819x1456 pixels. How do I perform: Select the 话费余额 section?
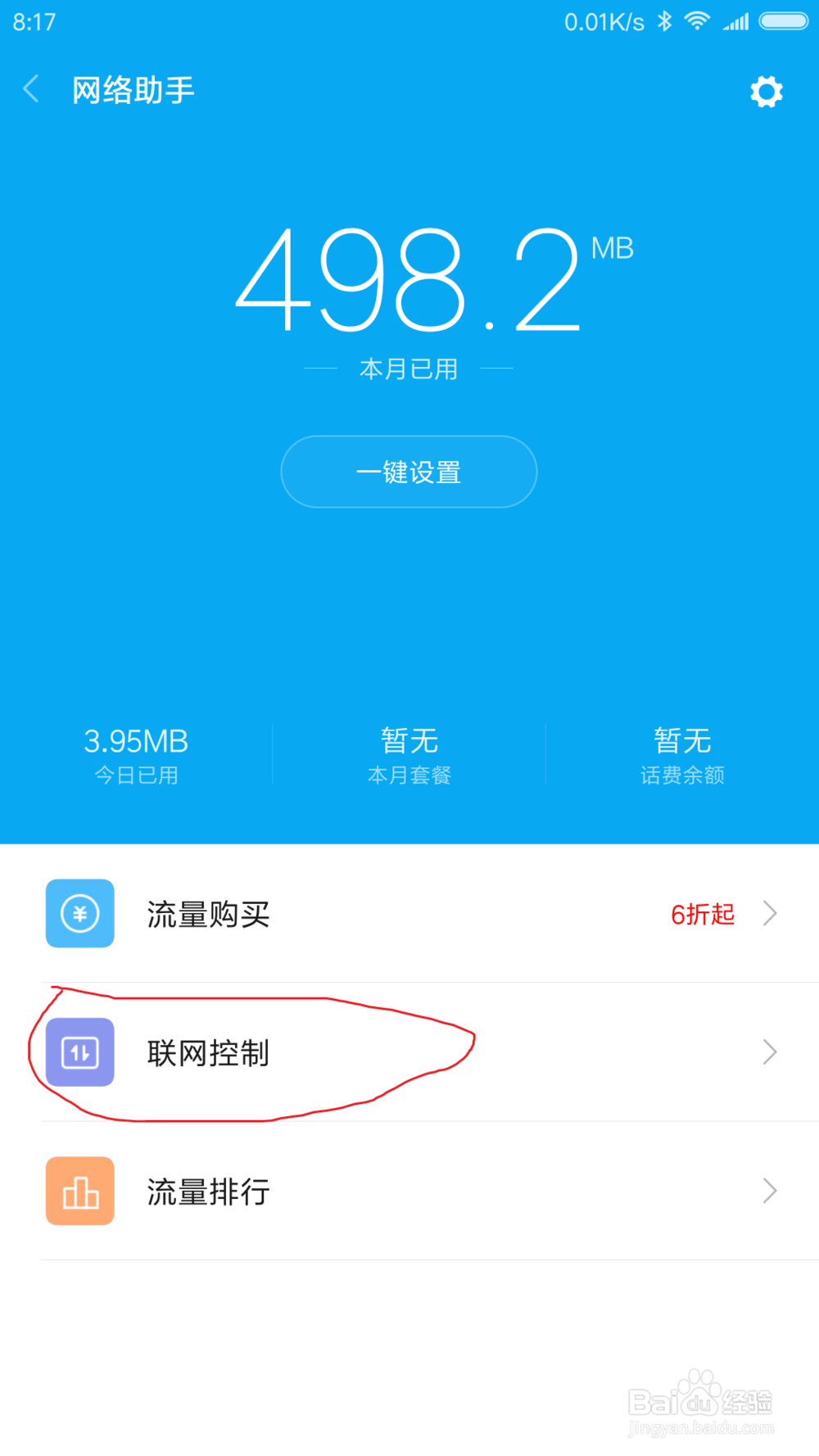681,753
